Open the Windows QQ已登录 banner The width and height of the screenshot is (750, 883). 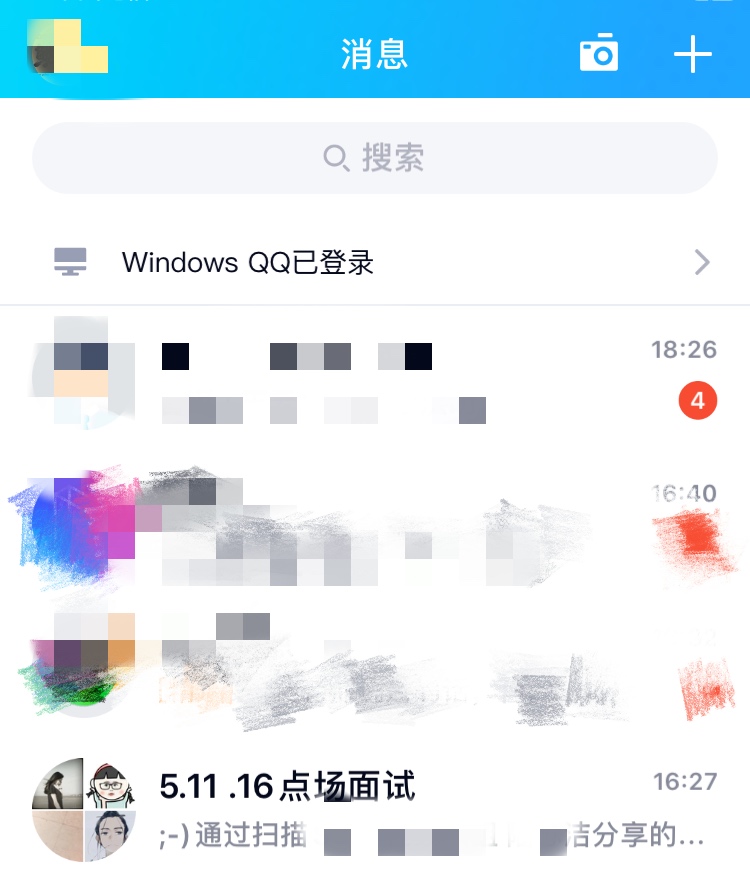375,262
